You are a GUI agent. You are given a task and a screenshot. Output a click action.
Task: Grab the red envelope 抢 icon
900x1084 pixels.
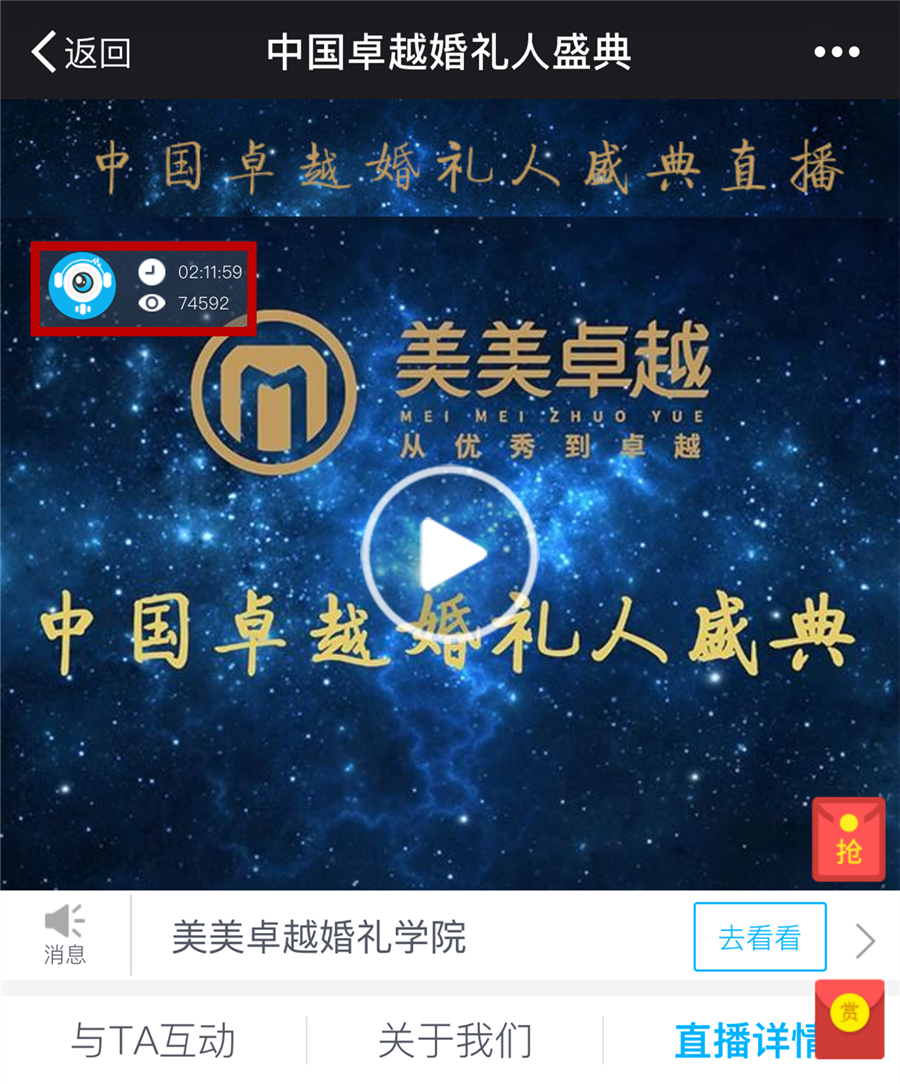point(848,840)
